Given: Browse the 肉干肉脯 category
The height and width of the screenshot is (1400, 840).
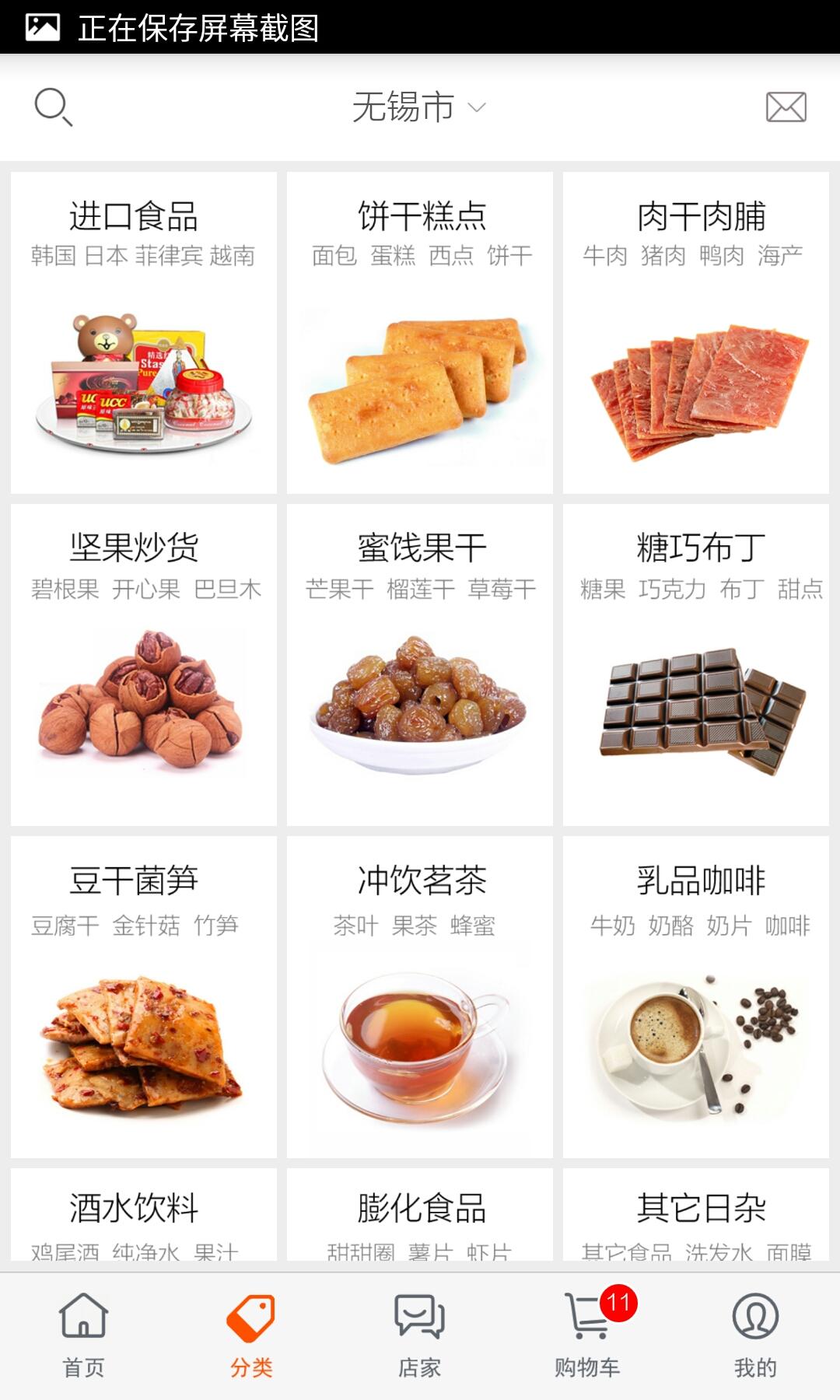Looking at the screenshot, I should pos(696,333).
